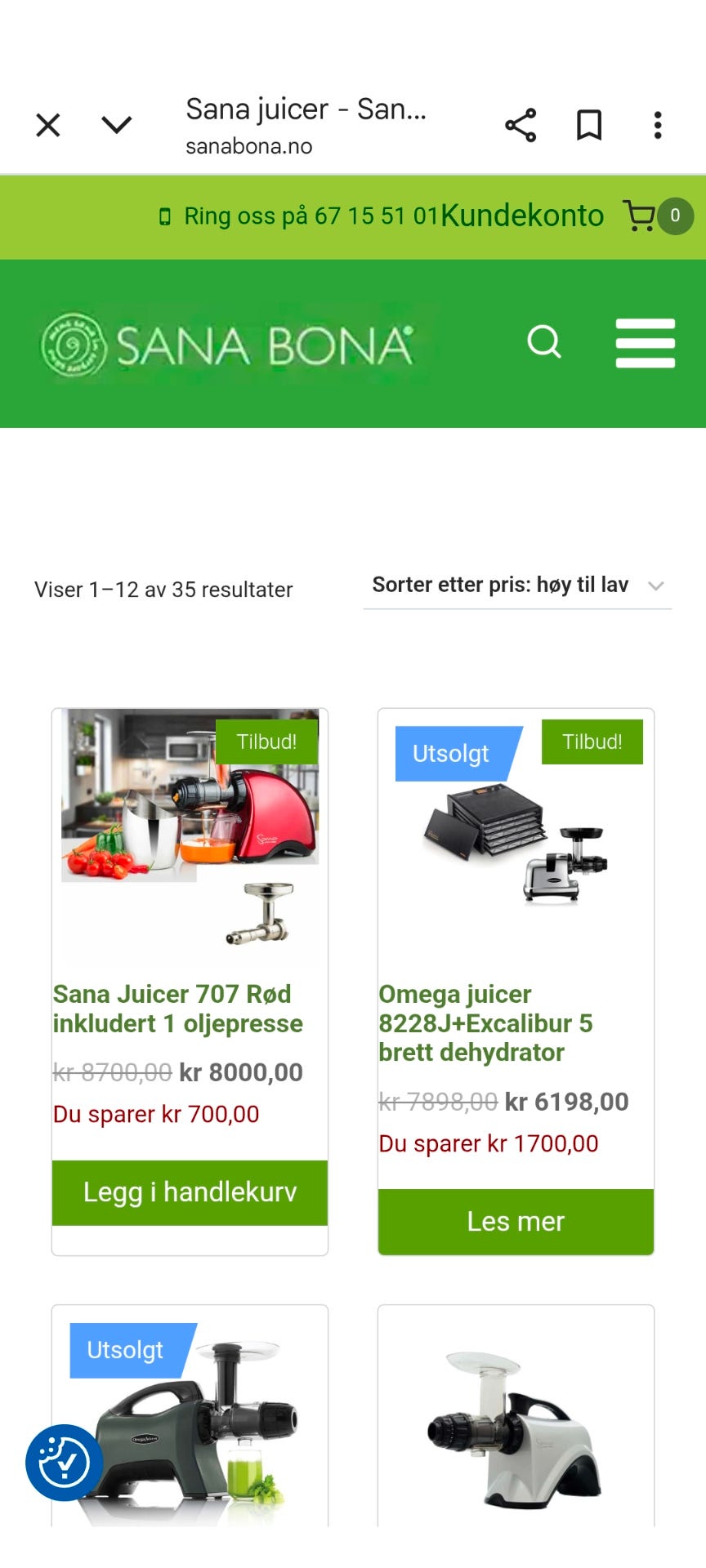706x1568 pixels.
Task: Open the sorting dropdown 'Sorter etter pris'
Action: point(500,585)
